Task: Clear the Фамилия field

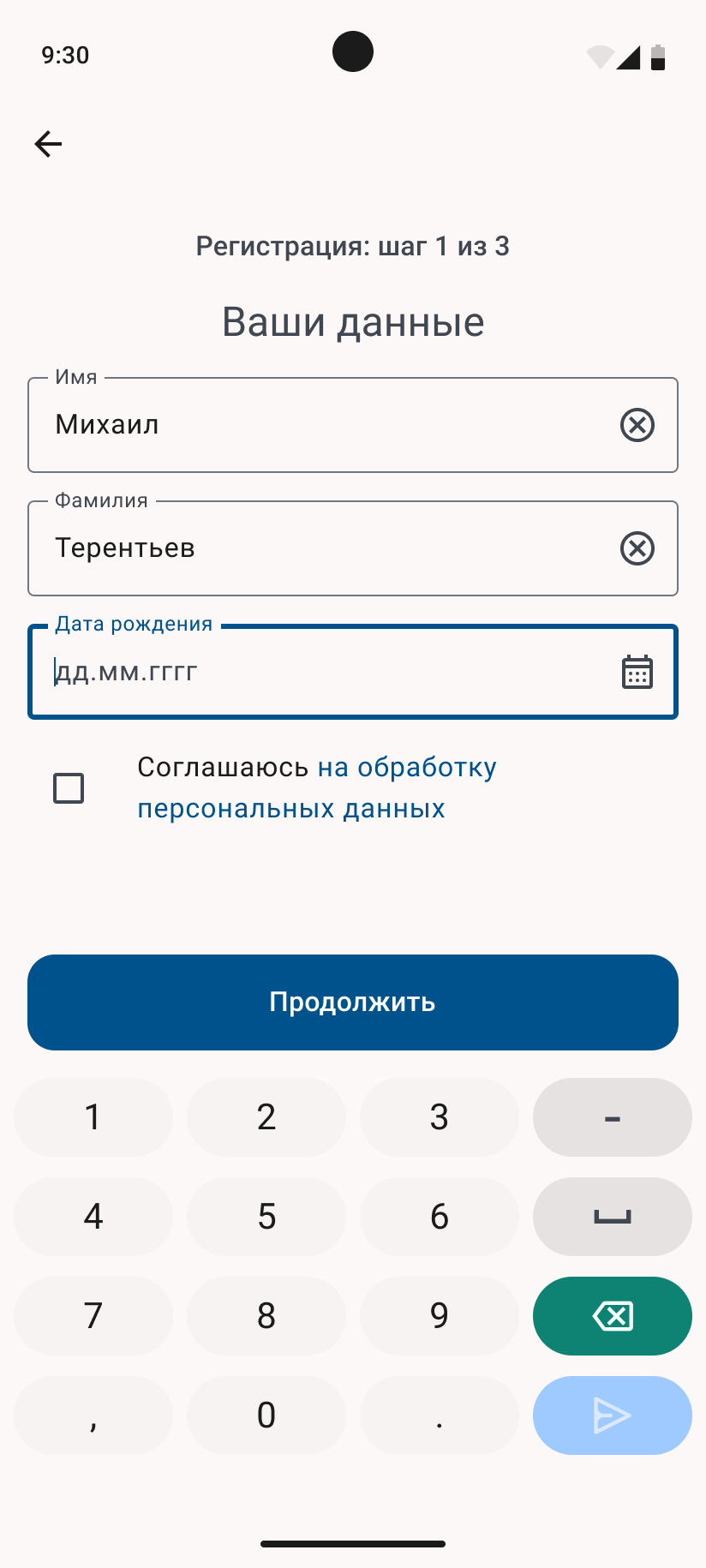Action: [x=637, y=548]
